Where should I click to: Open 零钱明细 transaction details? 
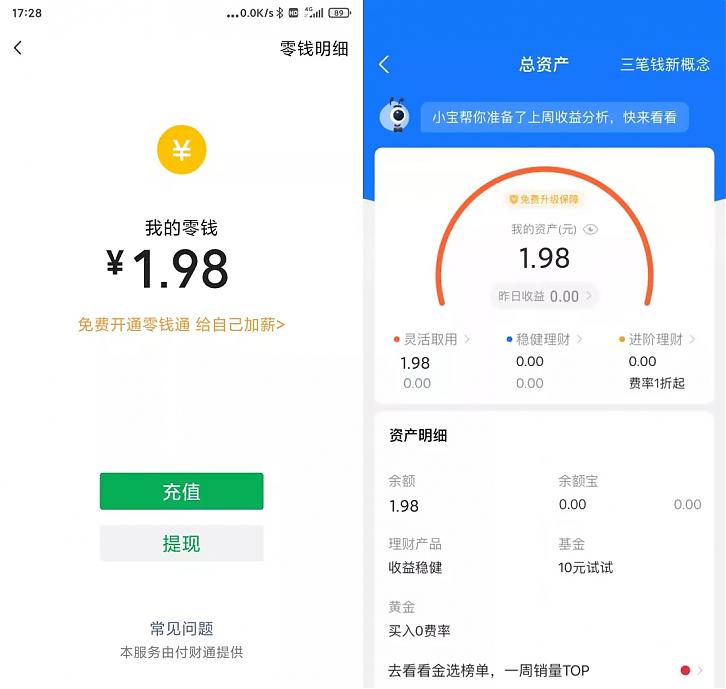click(314, 48)
